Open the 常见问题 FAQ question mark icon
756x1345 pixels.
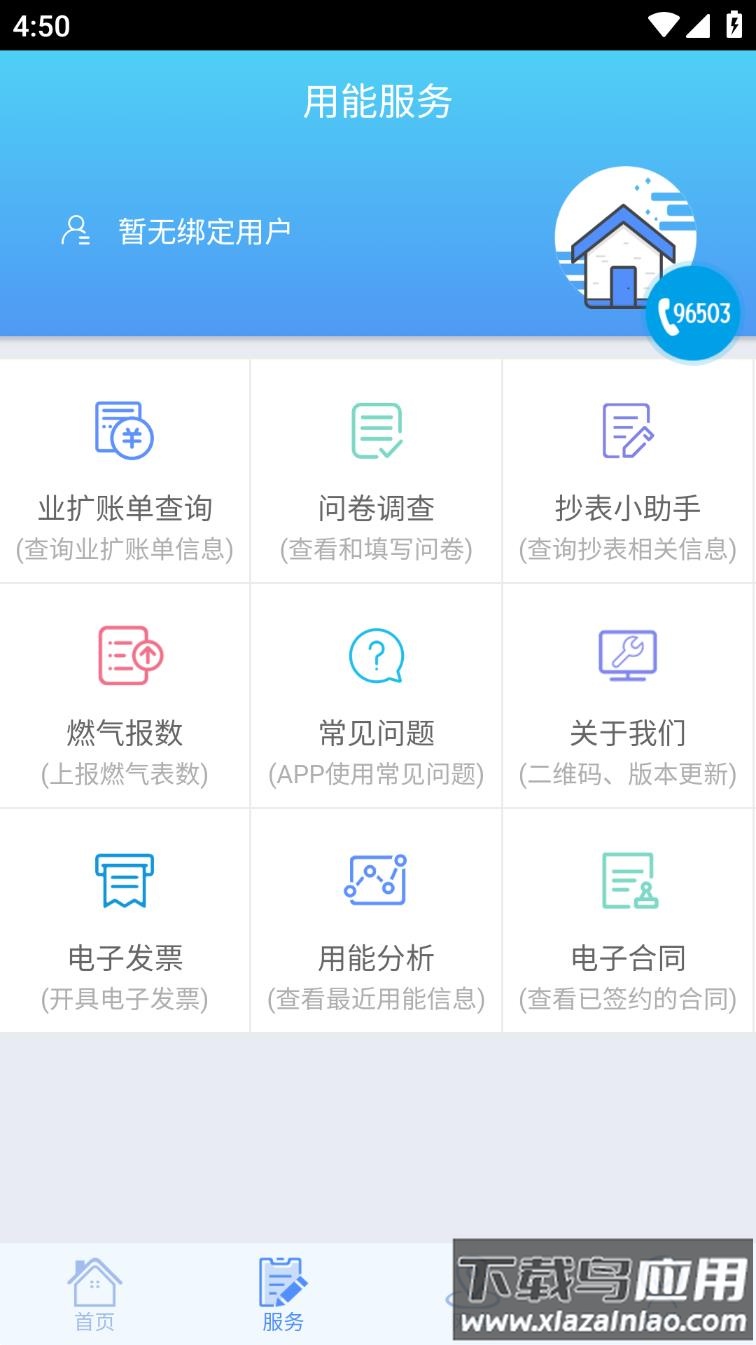[376, 655]
